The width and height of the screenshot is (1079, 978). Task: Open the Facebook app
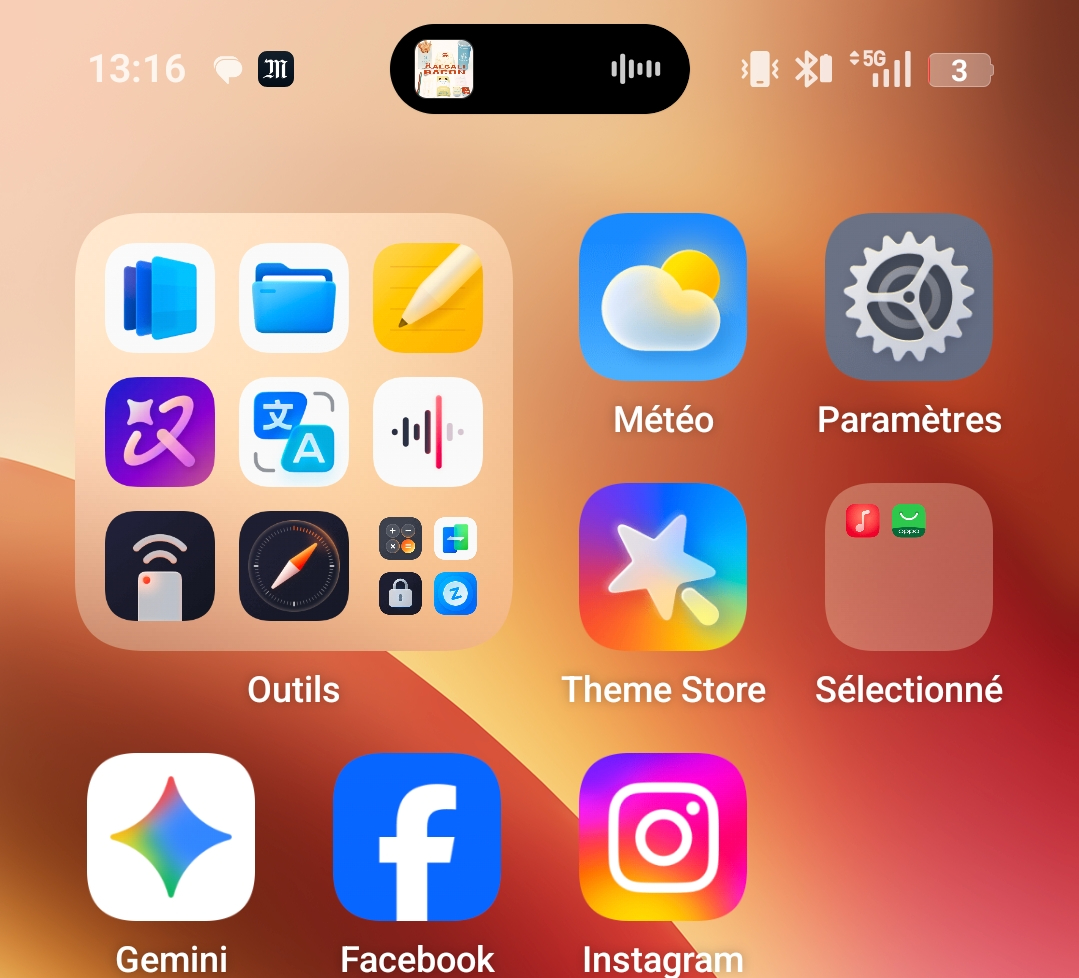pos(417,836)
